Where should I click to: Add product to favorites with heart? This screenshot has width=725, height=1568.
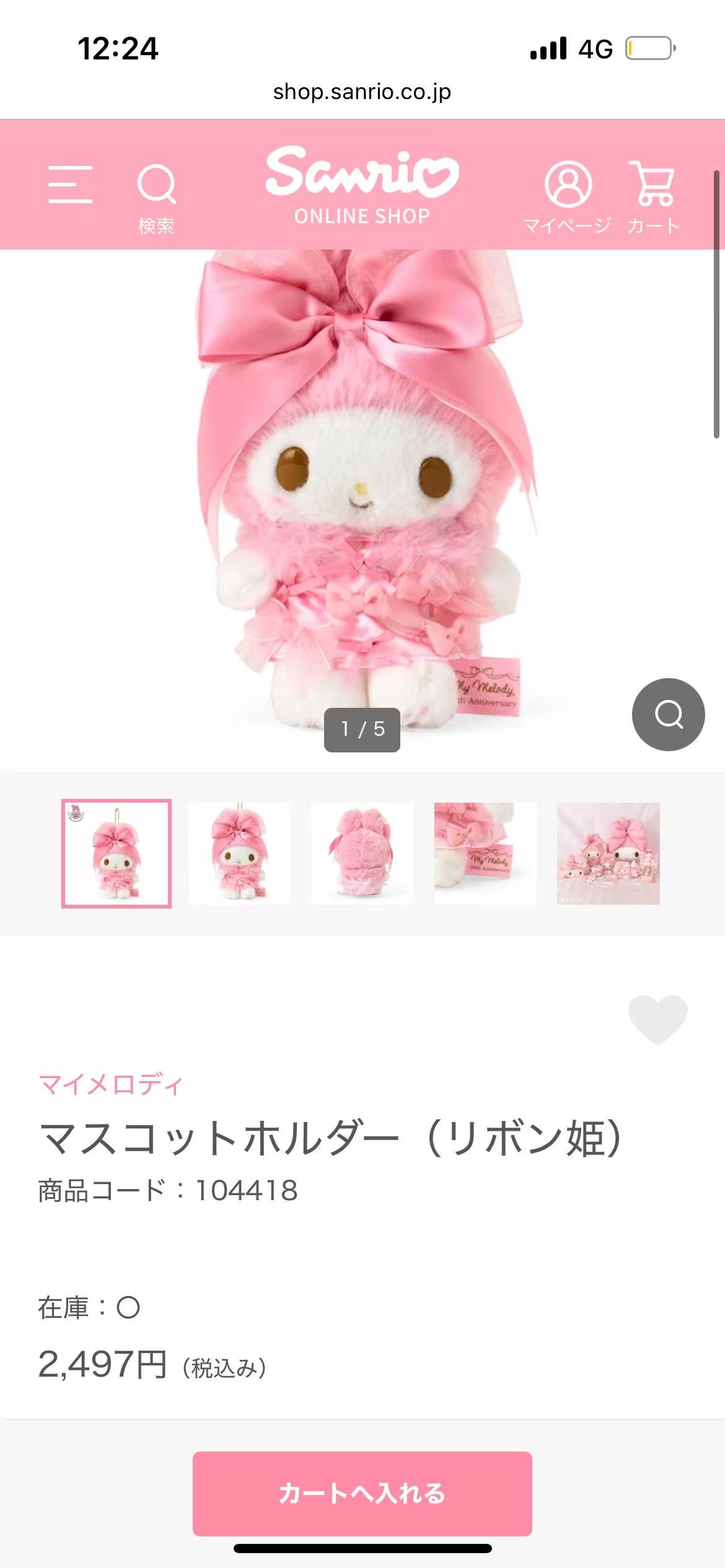(x=657, y=1019)
